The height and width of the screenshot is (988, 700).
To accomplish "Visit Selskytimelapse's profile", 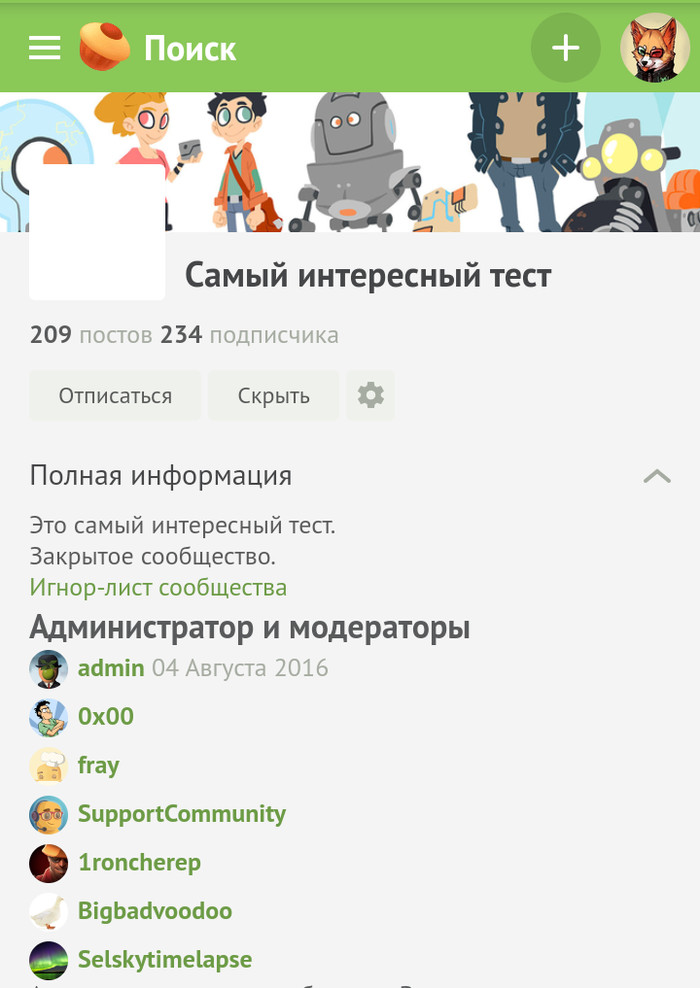I will [x=165, y=960].
